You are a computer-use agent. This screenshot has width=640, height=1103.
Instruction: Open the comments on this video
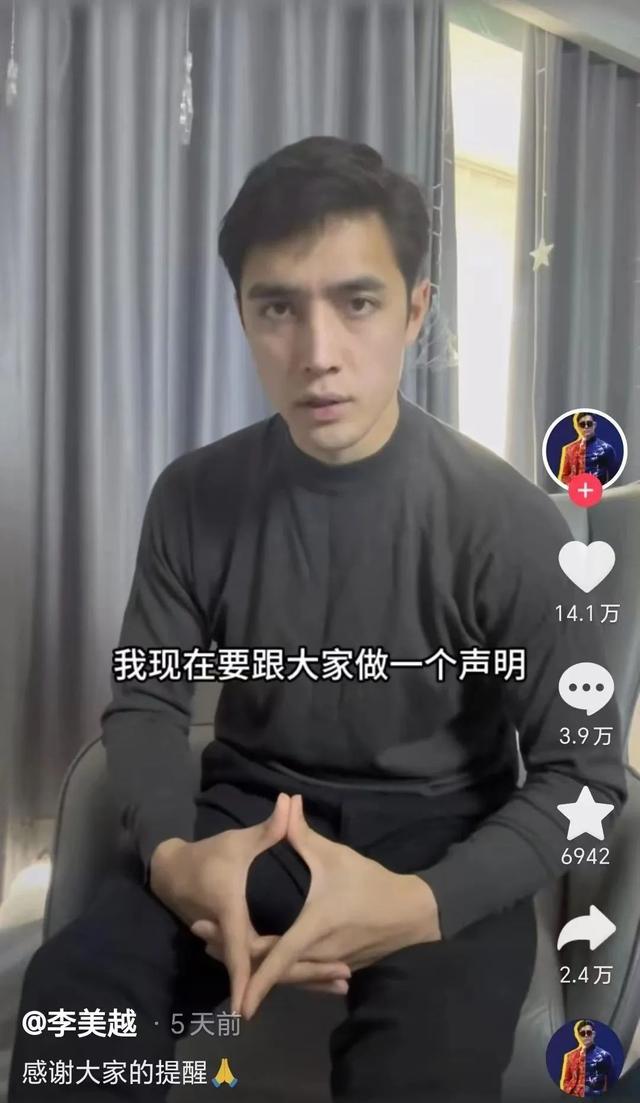click(586, 689)
